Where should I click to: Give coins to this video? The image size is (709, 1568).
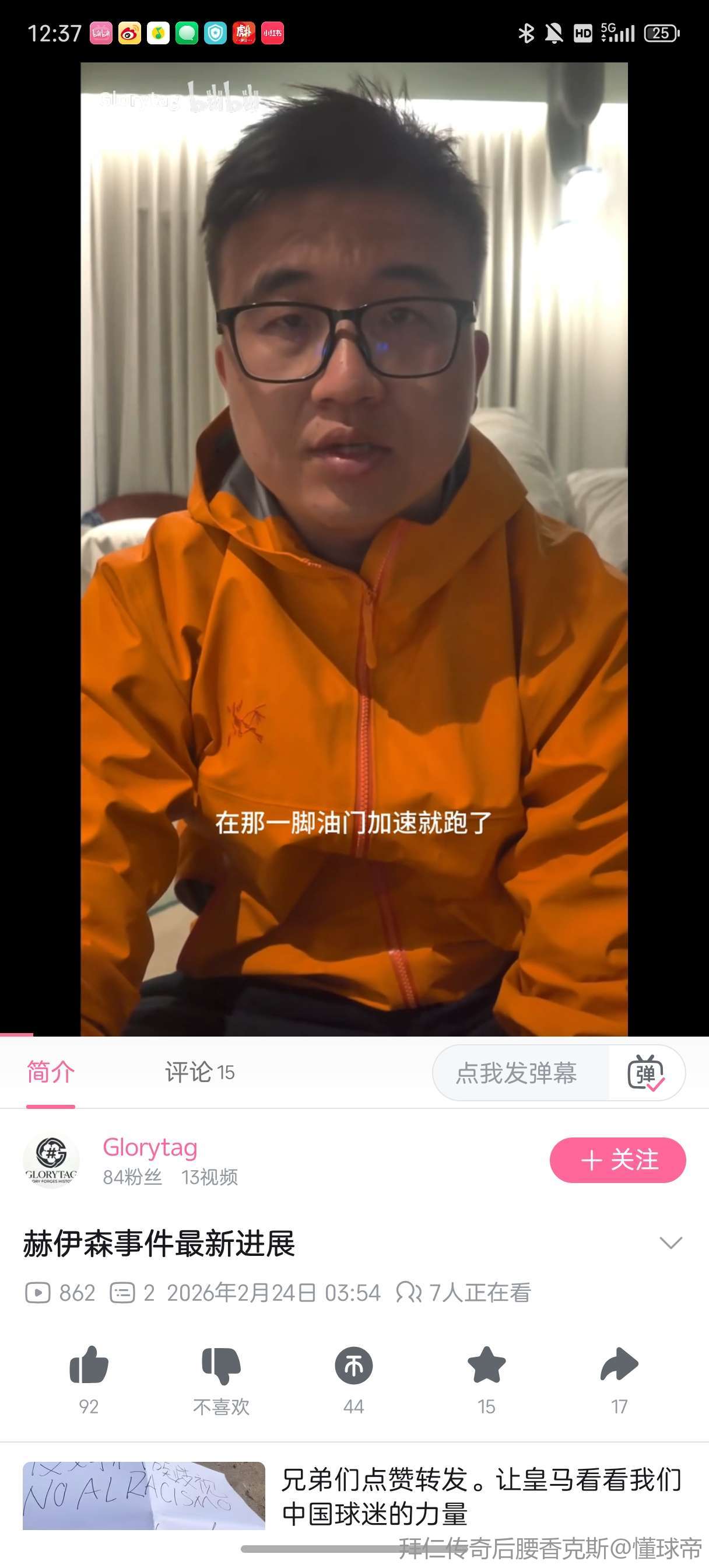point(353,1366)
